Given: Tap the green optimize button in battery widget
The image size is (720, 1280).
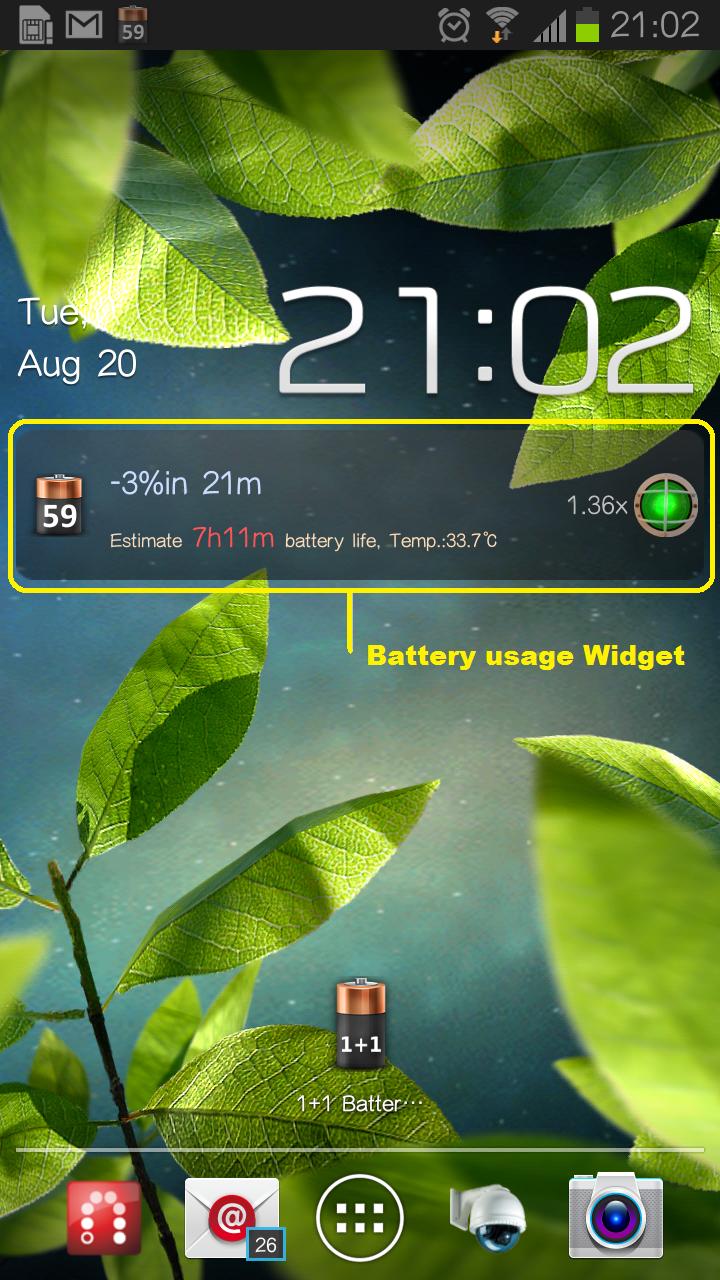Looking at the screenshot, I should click(x=666, y=506).
